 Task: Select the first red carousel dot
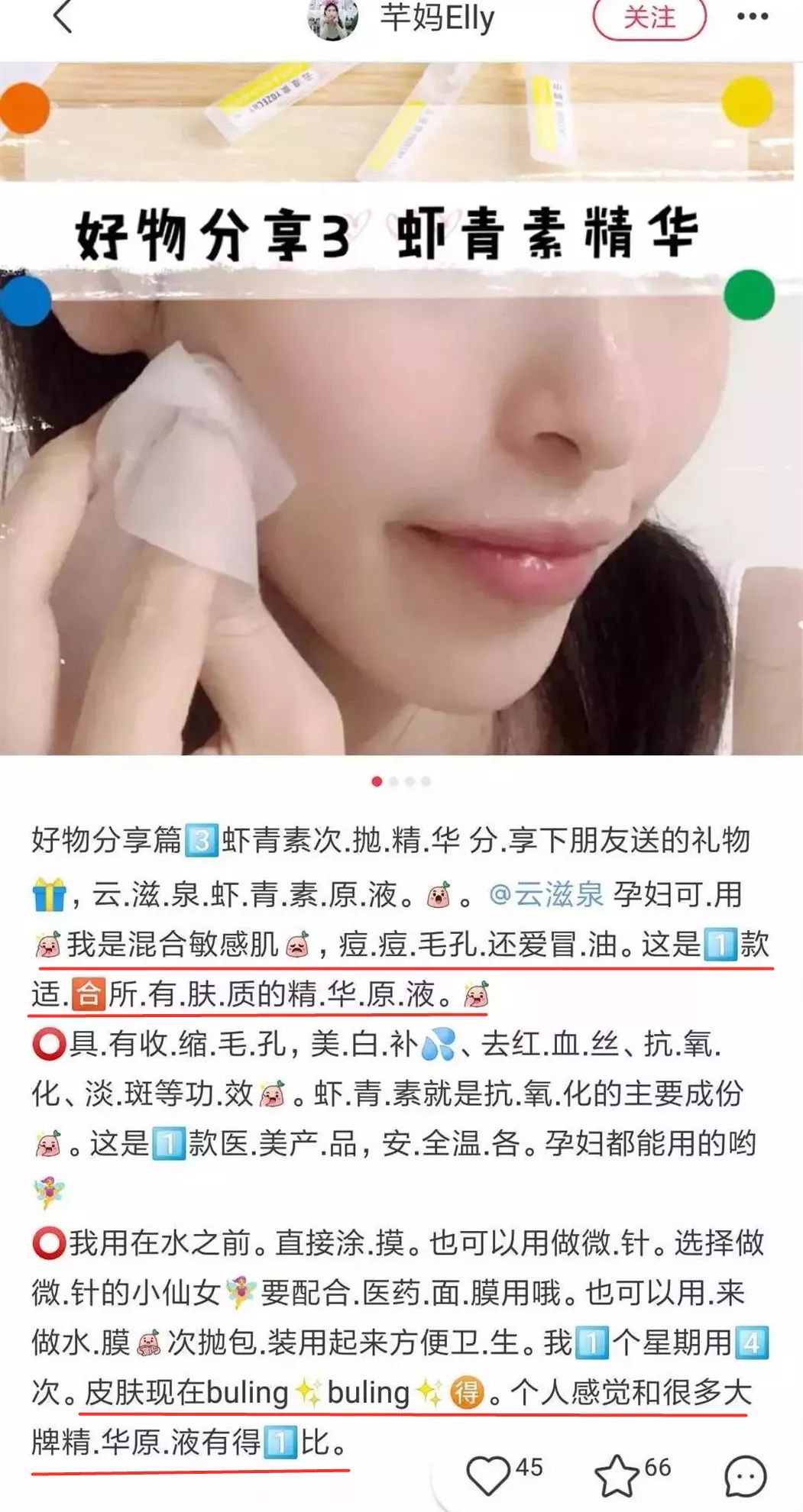375,781
